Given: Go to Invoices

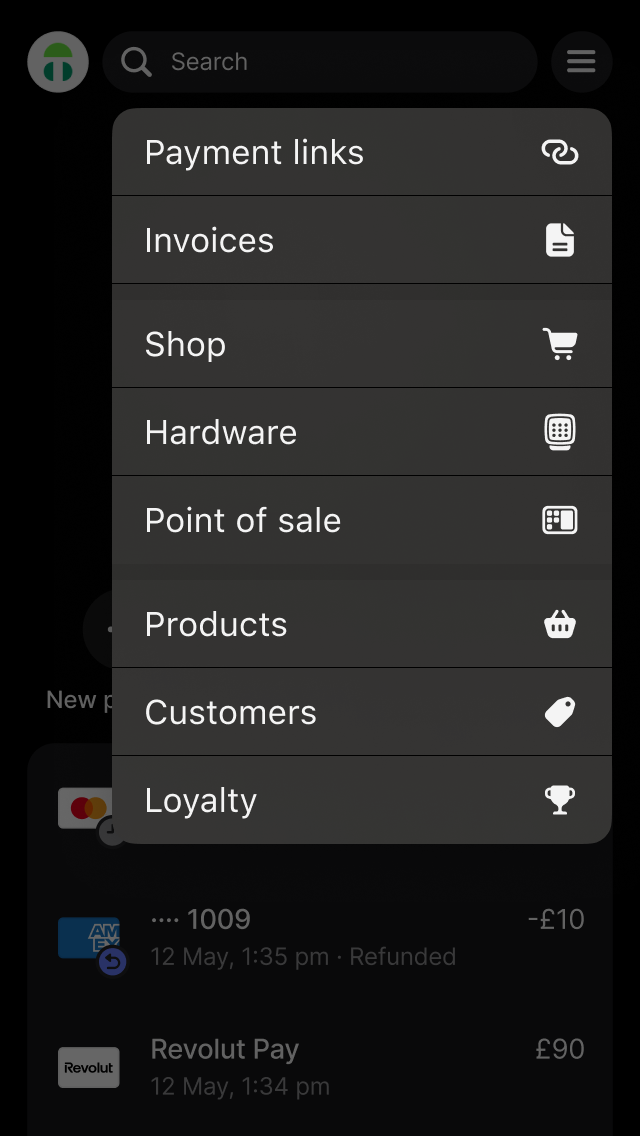Looking at the screenshot, I should click(x=361, y=240).
